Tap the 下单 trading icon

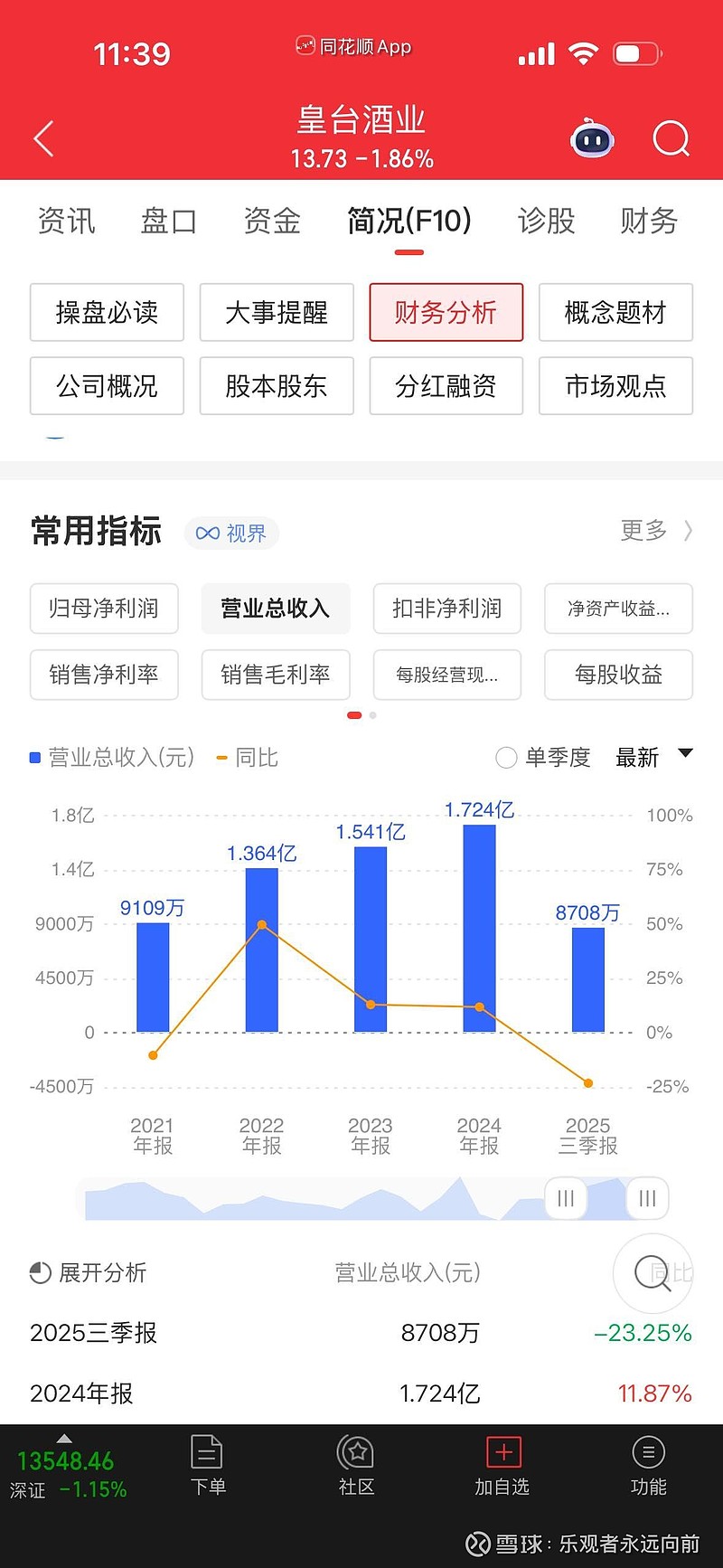pyautogui.click(x=208, y=1465)
